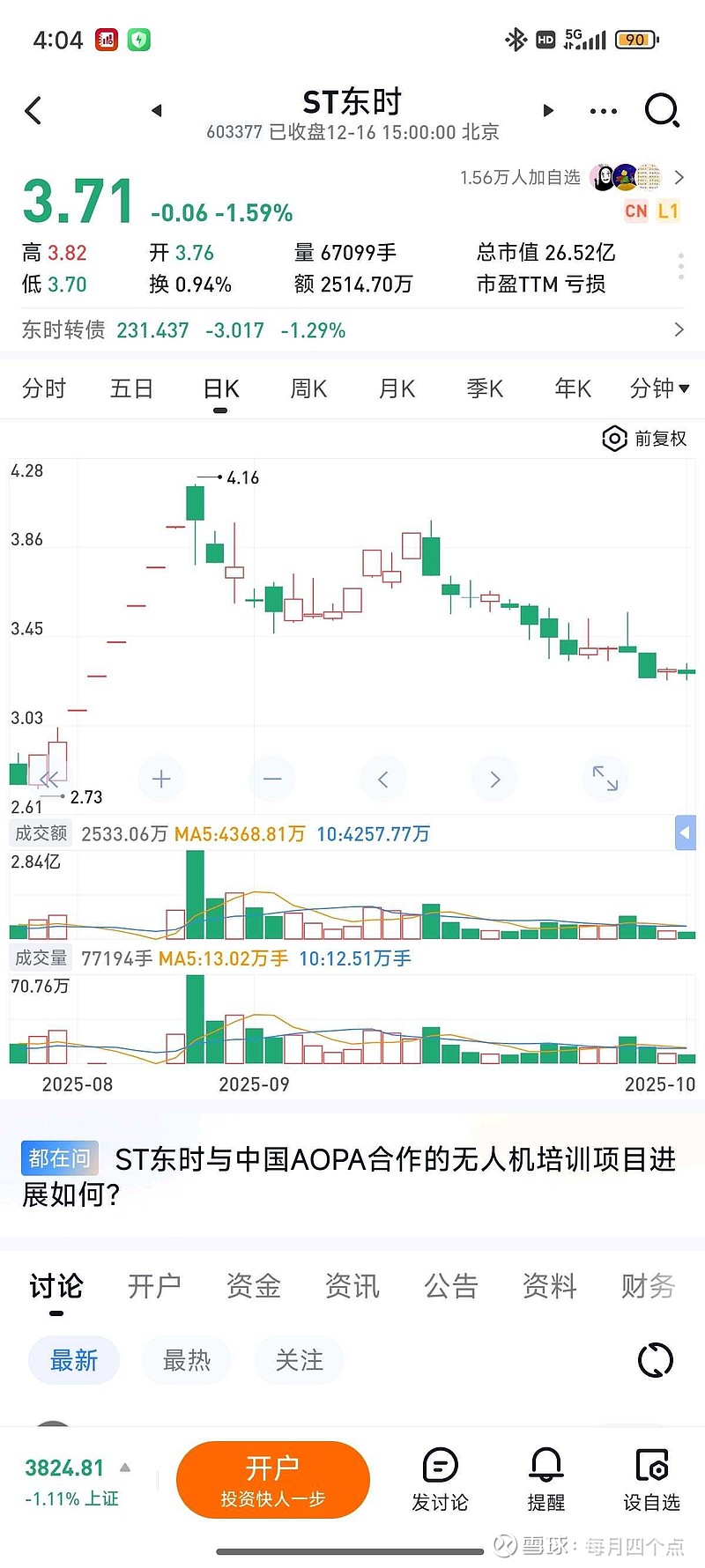The height and width of the screenshot is (1568, 705).
Task: Go back using the top-left arrow
Action: (x=33, y=111)
